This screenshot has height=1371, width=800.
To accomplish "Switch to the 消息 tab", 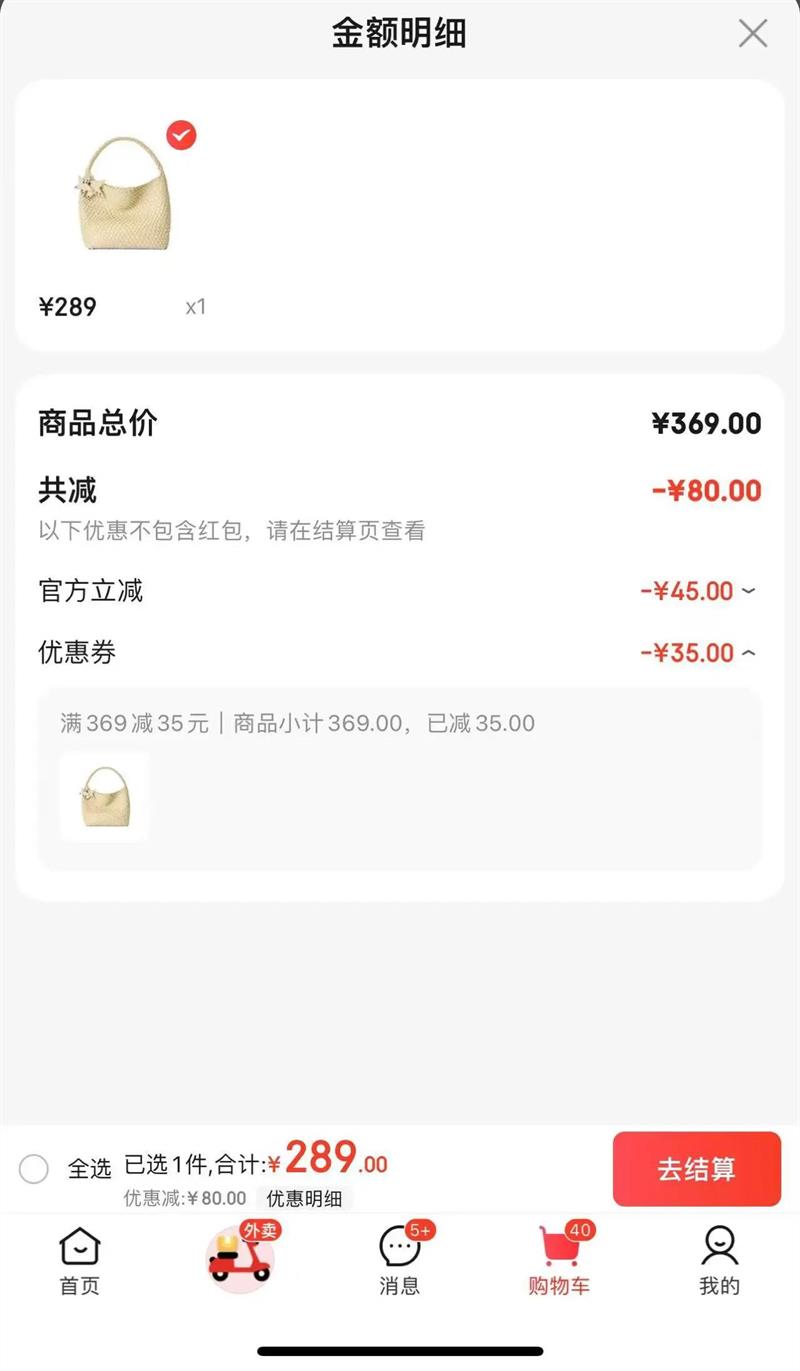I will pyautogui.click(x=400, y=1261).
